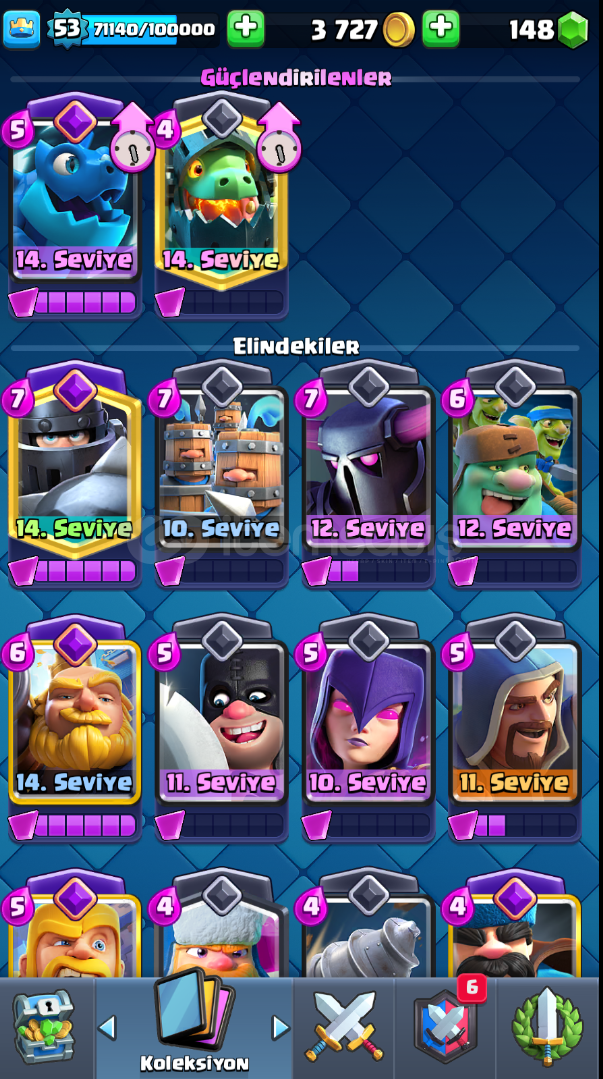Select the Royal Recruits barrel card, level 10
This screenshot has width=603, height=1079.
click(x=221, y=475)
